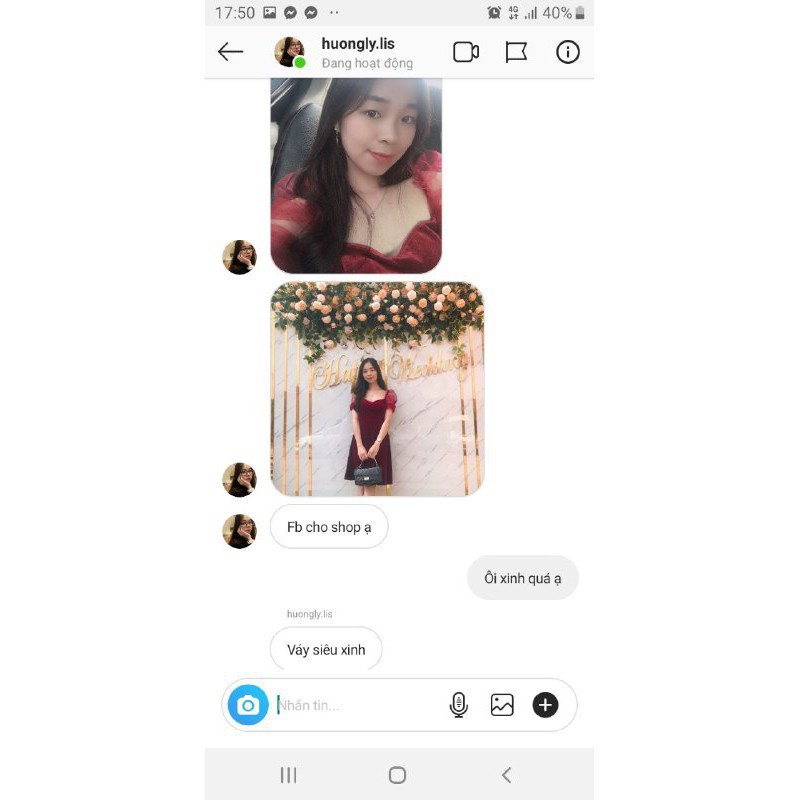Flag this conversation
800x800 pixels.
pyautogui.click(x=516, y=52)
